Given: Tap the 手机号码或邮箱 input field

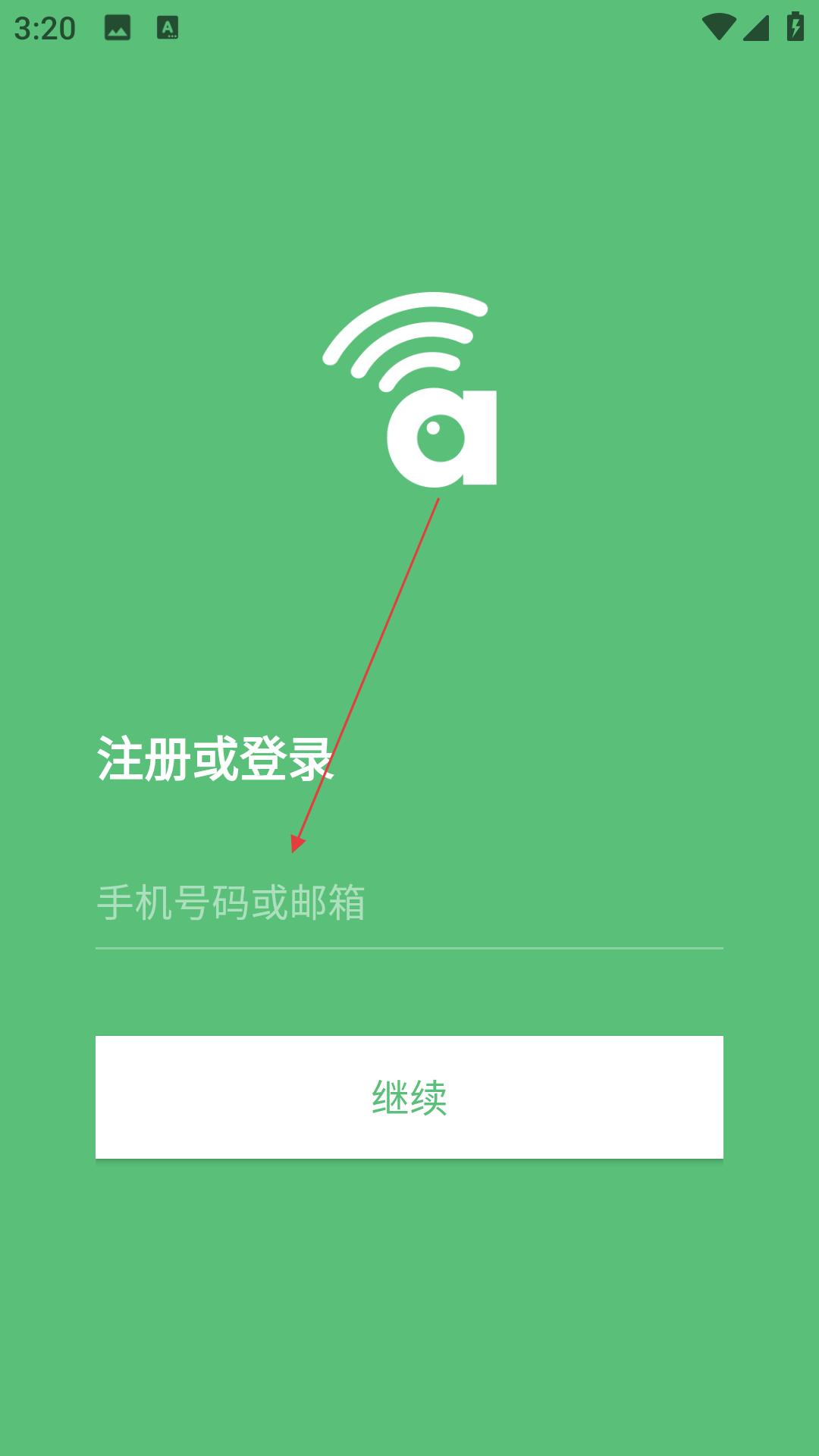Looking at the screenshot, I should pos(409,903).
